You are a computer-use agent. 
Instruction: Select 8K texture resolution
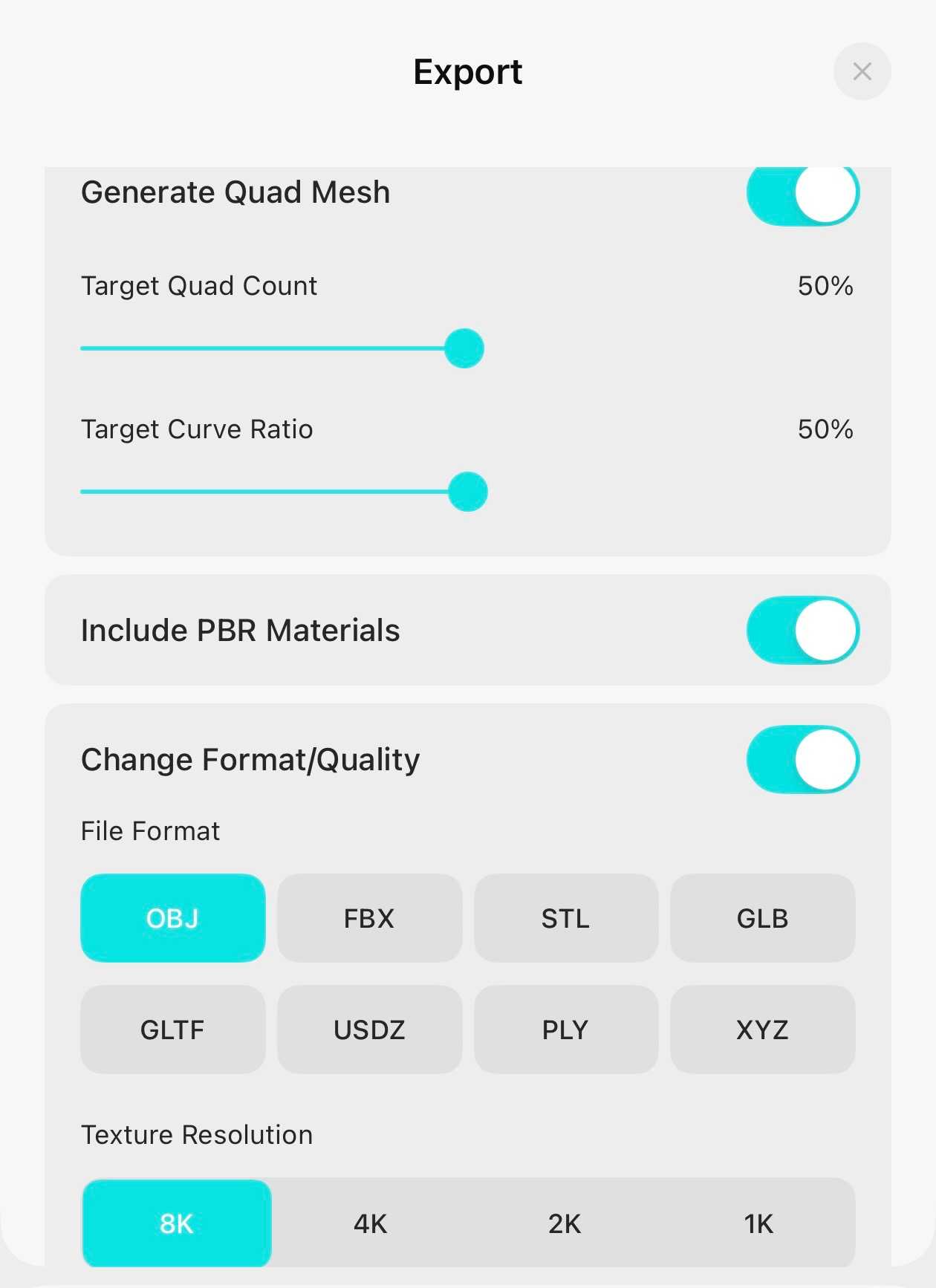click(x=177, y=1223)
